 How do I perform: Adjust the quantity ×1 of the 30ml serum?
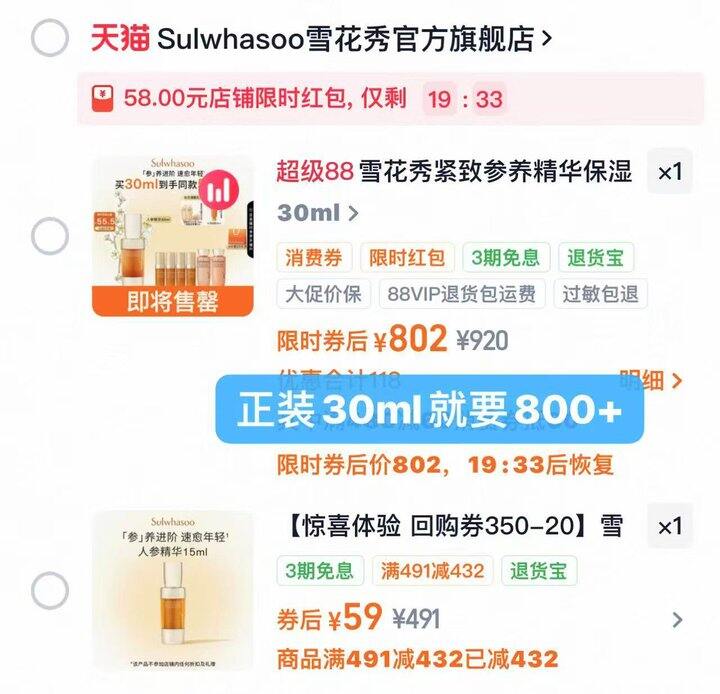(x=669, y=172)
